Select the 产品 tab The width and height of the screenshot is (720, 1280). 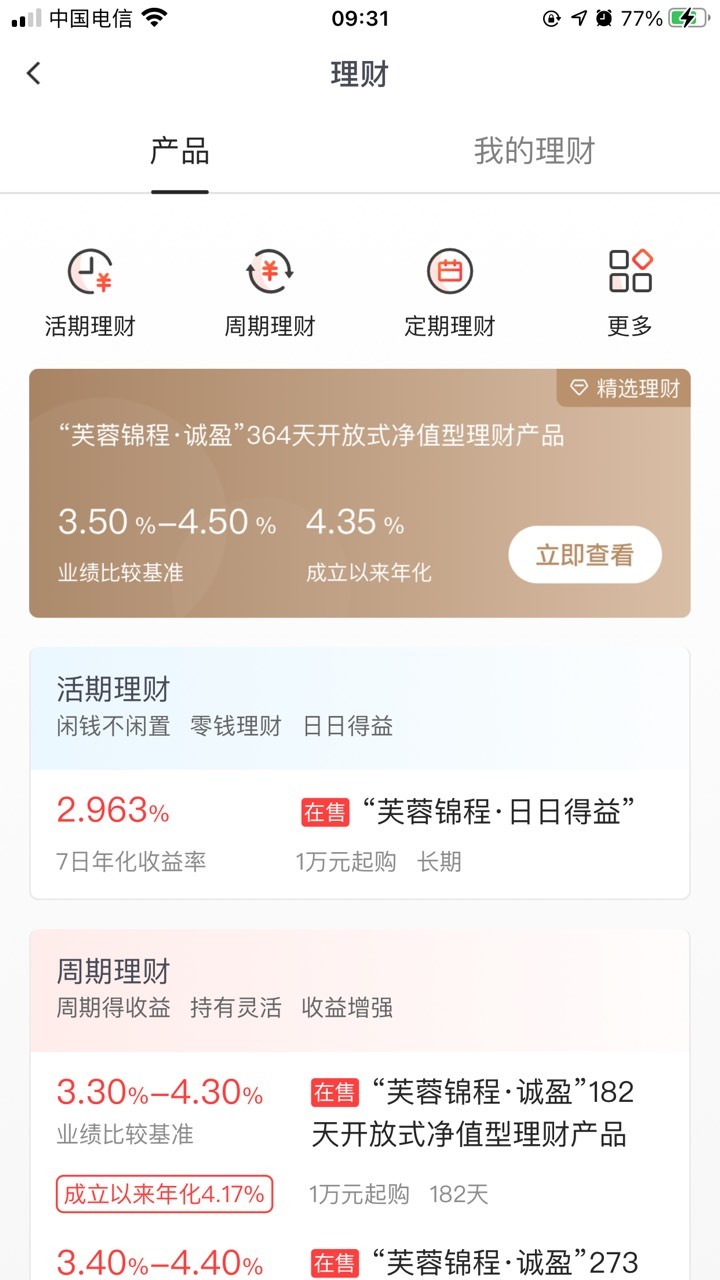180,152
